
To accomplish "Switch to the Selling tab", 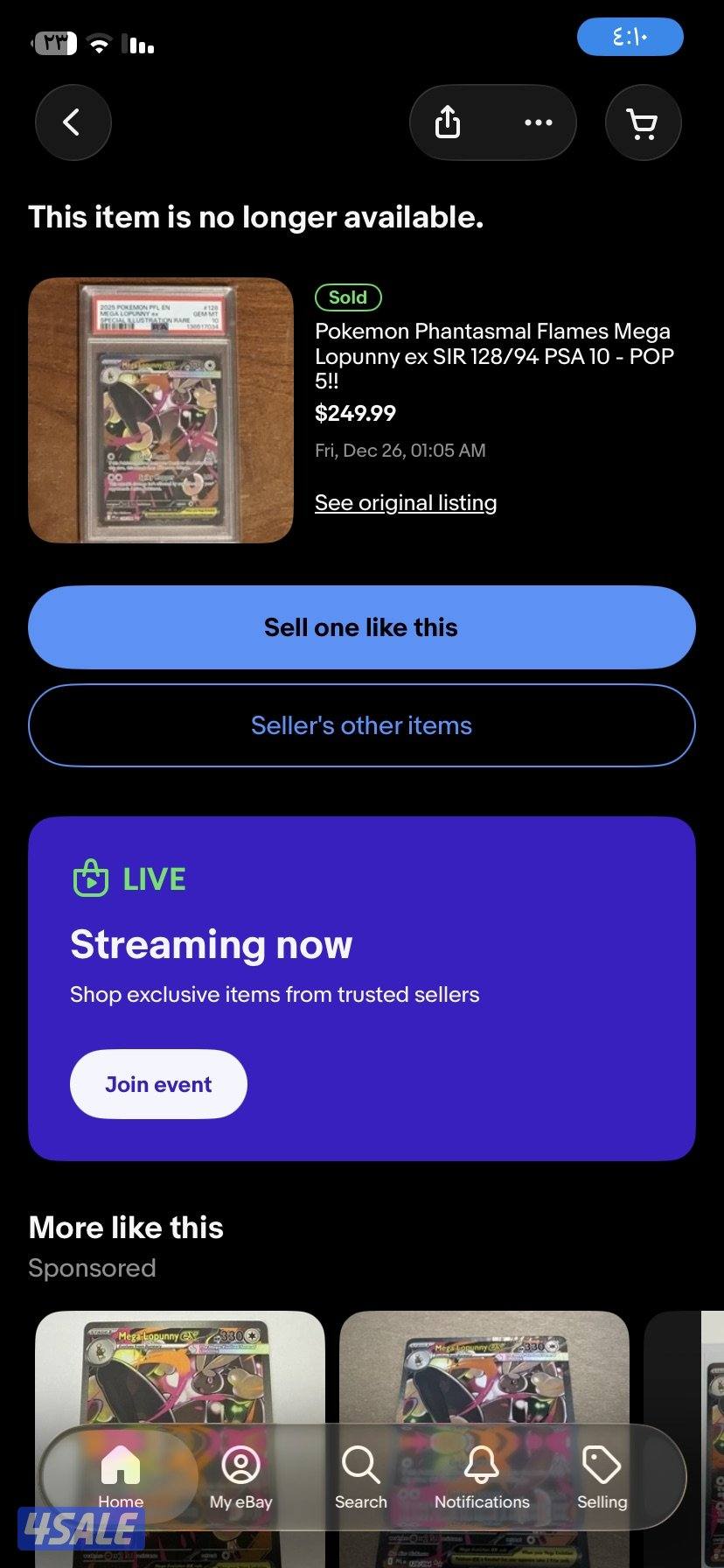I will (x=602, y=1477).
